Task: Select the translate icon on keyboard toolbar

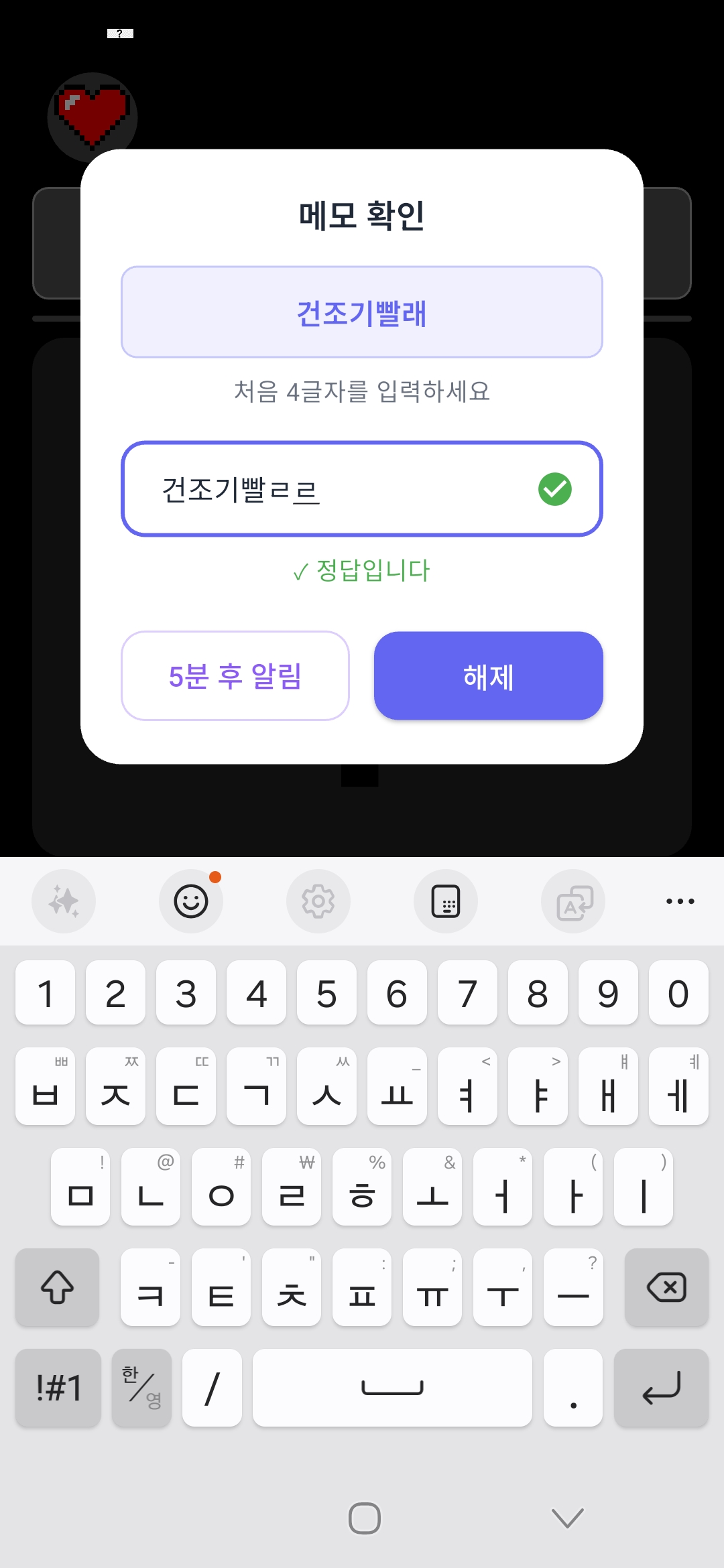Action: coord(573,901)
